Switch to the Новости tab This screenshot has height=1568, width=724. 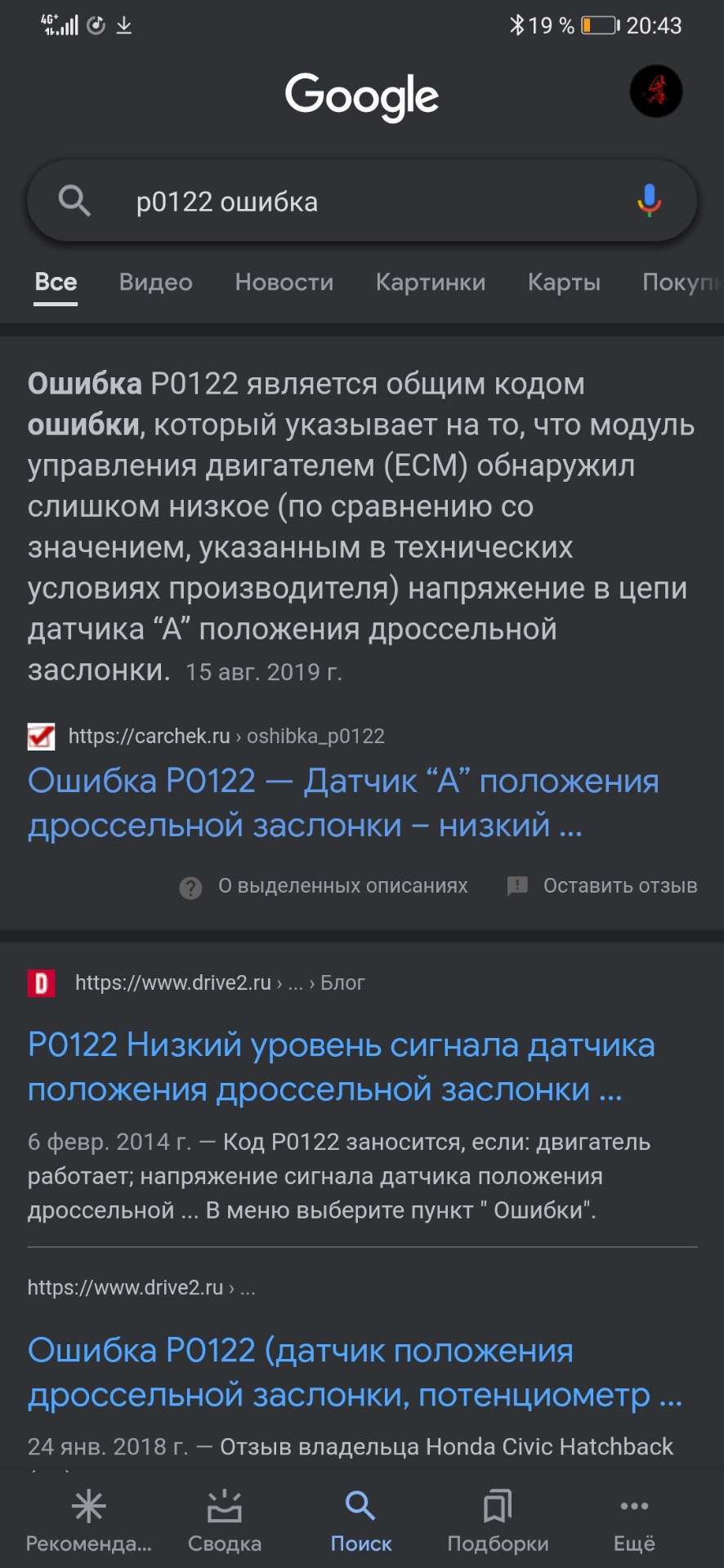pyautogui.click(x=284, y=283)
